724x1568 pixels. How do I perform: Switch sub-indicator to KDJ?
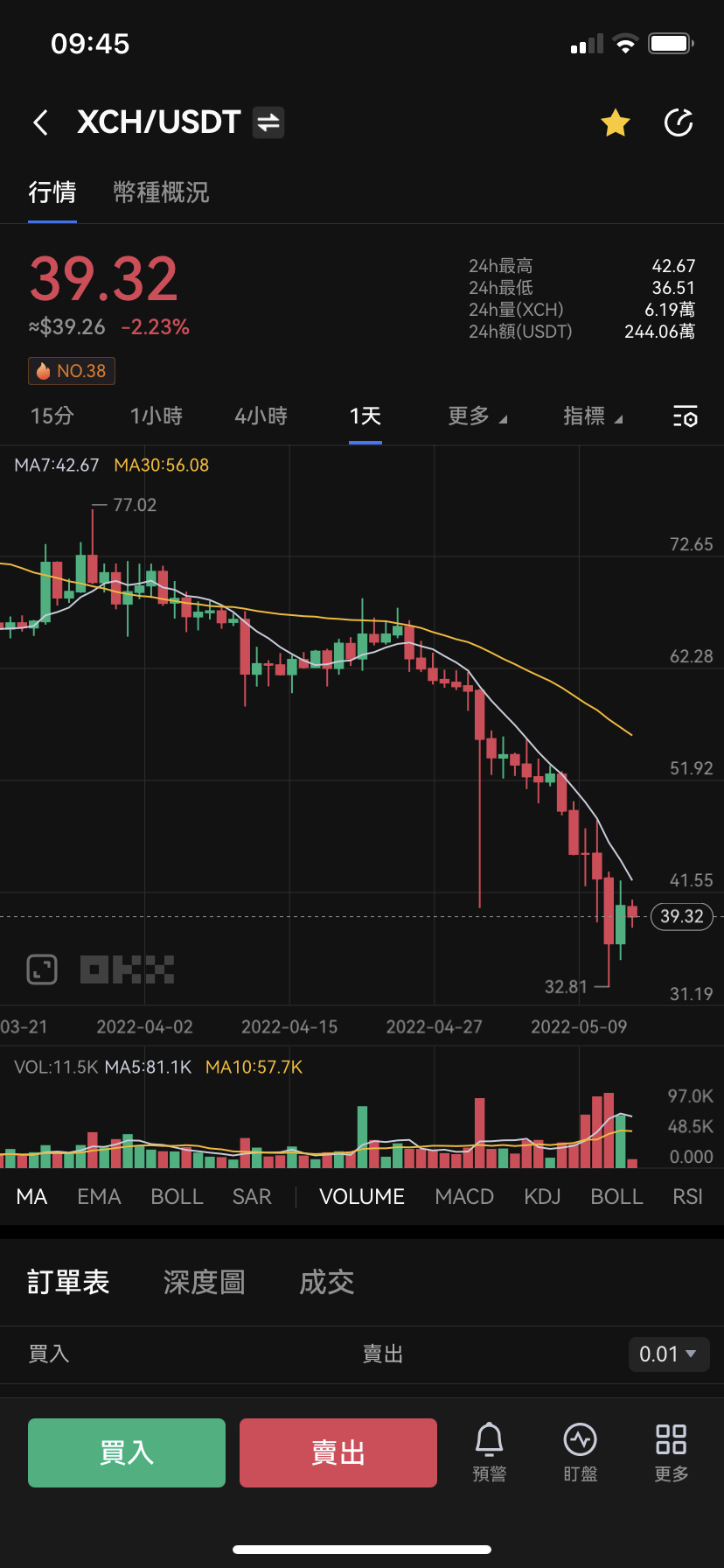tap(542, 1196)
